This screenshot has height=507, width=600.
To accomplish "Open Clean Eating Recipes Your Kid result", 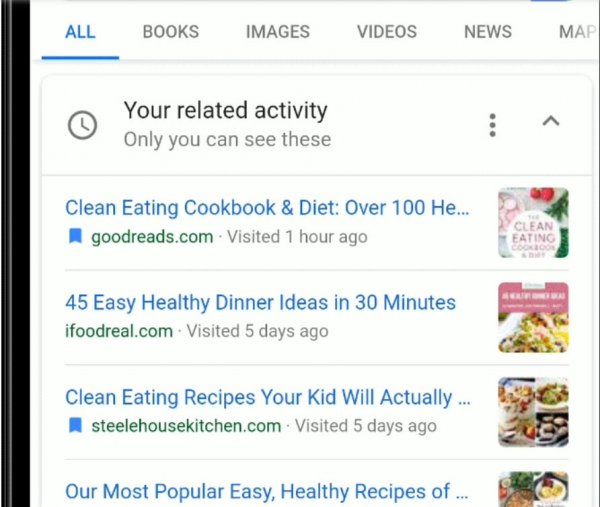I will [x=267, y=397].
